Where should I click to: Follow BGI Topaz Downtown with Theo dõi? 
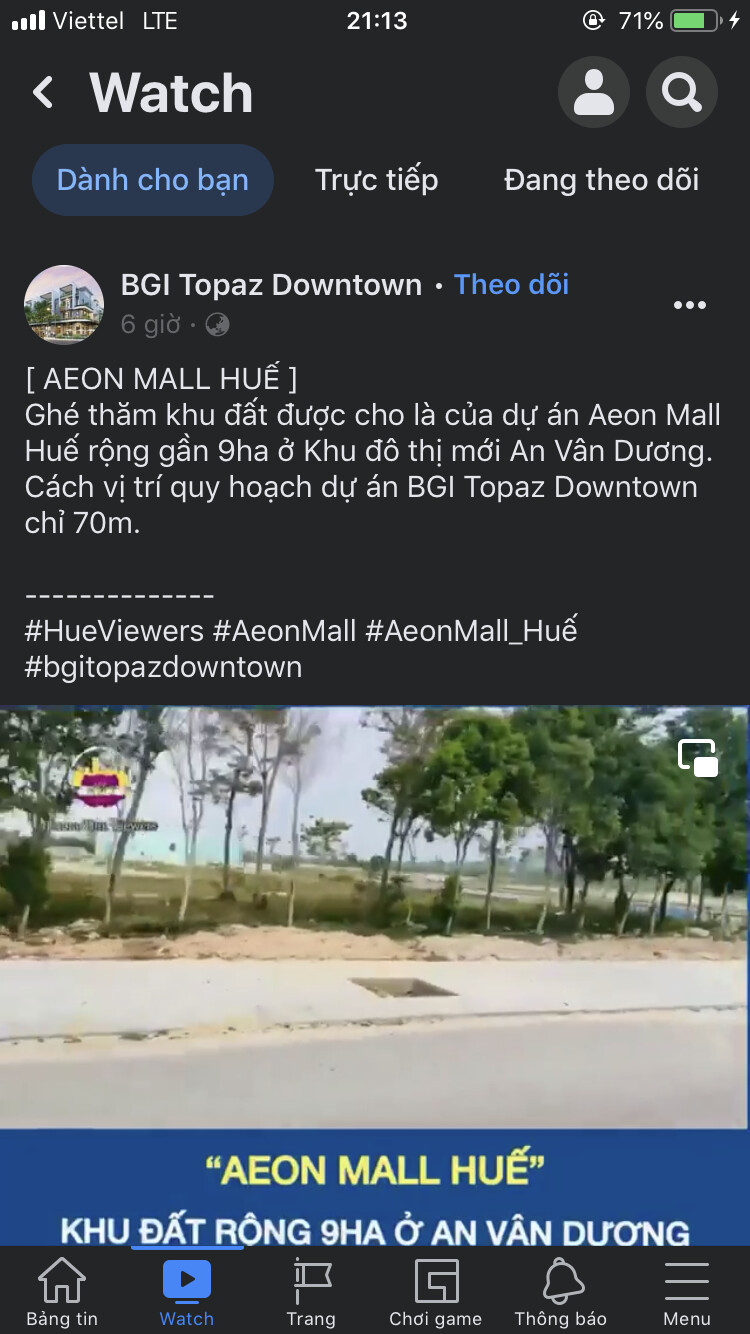coord(511,285)
